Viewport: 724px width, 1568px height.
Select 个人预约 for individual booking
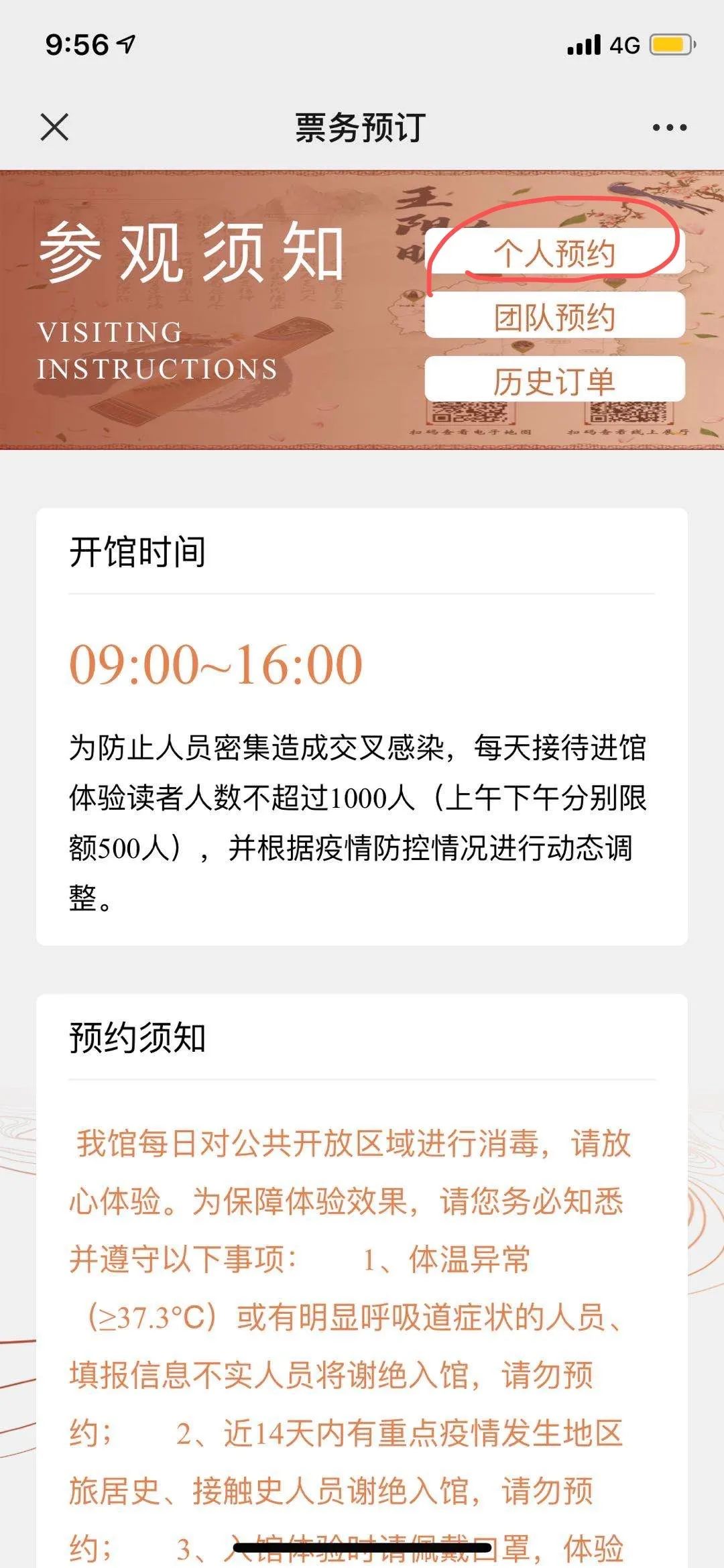click(554, 253)
